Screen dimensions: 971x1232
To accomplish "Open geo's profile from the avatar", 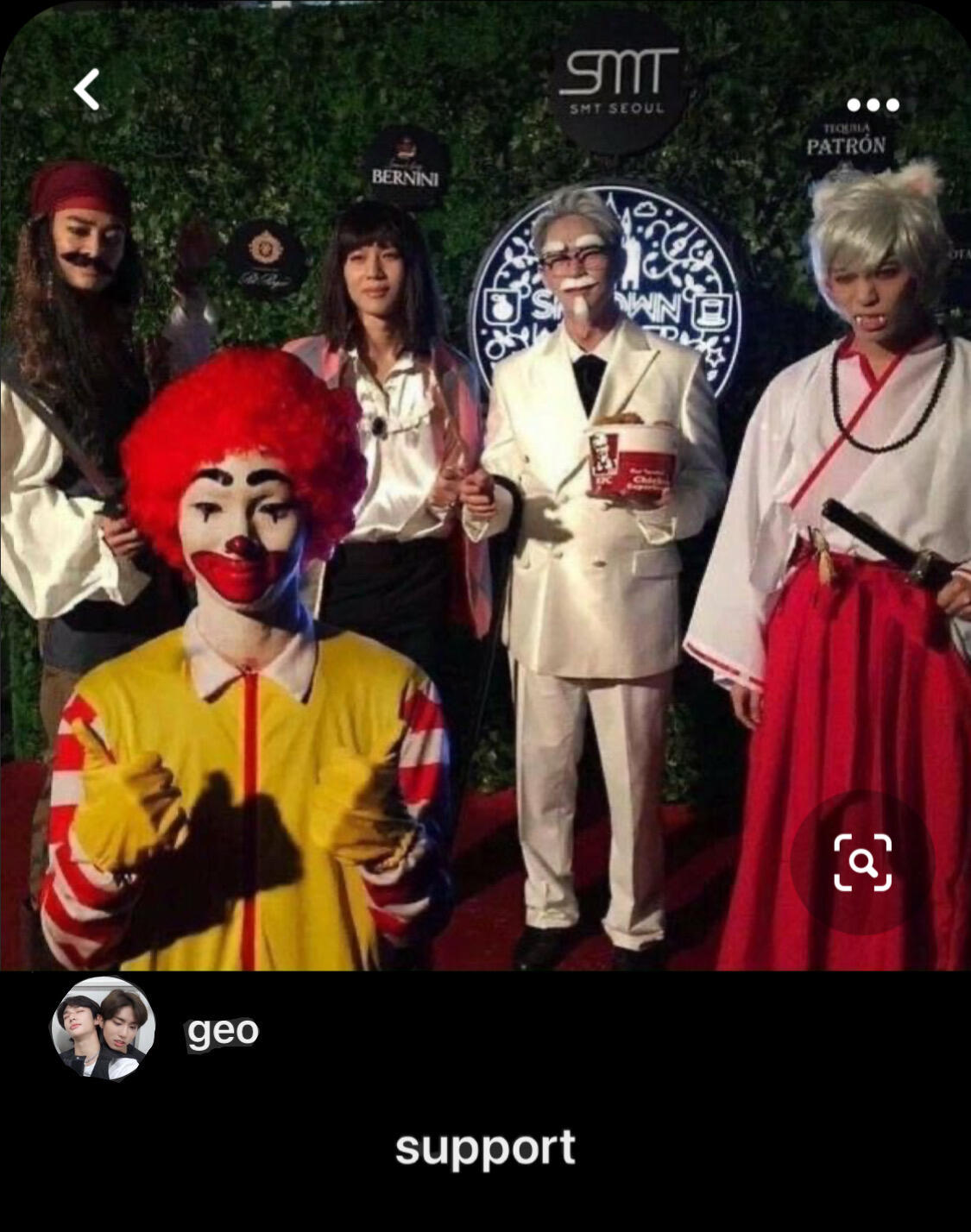I will (x=104, y=1029).
